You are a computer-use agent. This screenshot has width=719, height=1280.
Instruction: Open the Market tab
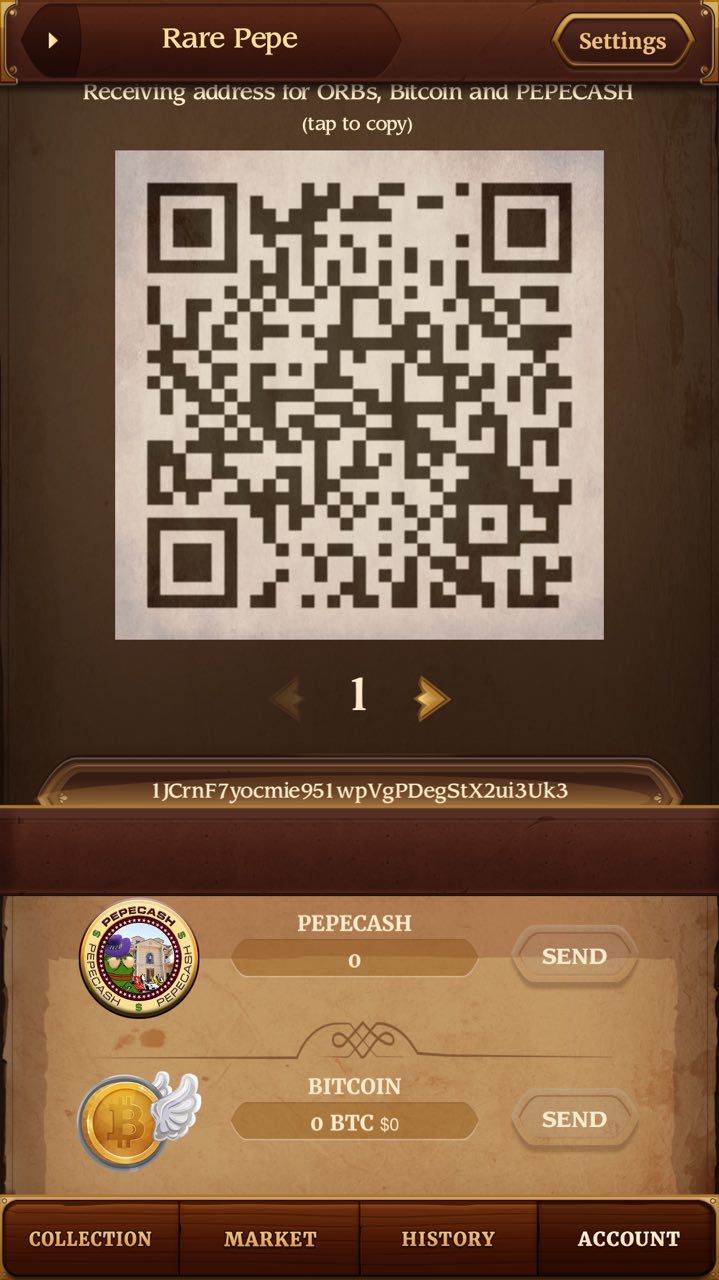pyautogui.click(x=270, y=1239)
